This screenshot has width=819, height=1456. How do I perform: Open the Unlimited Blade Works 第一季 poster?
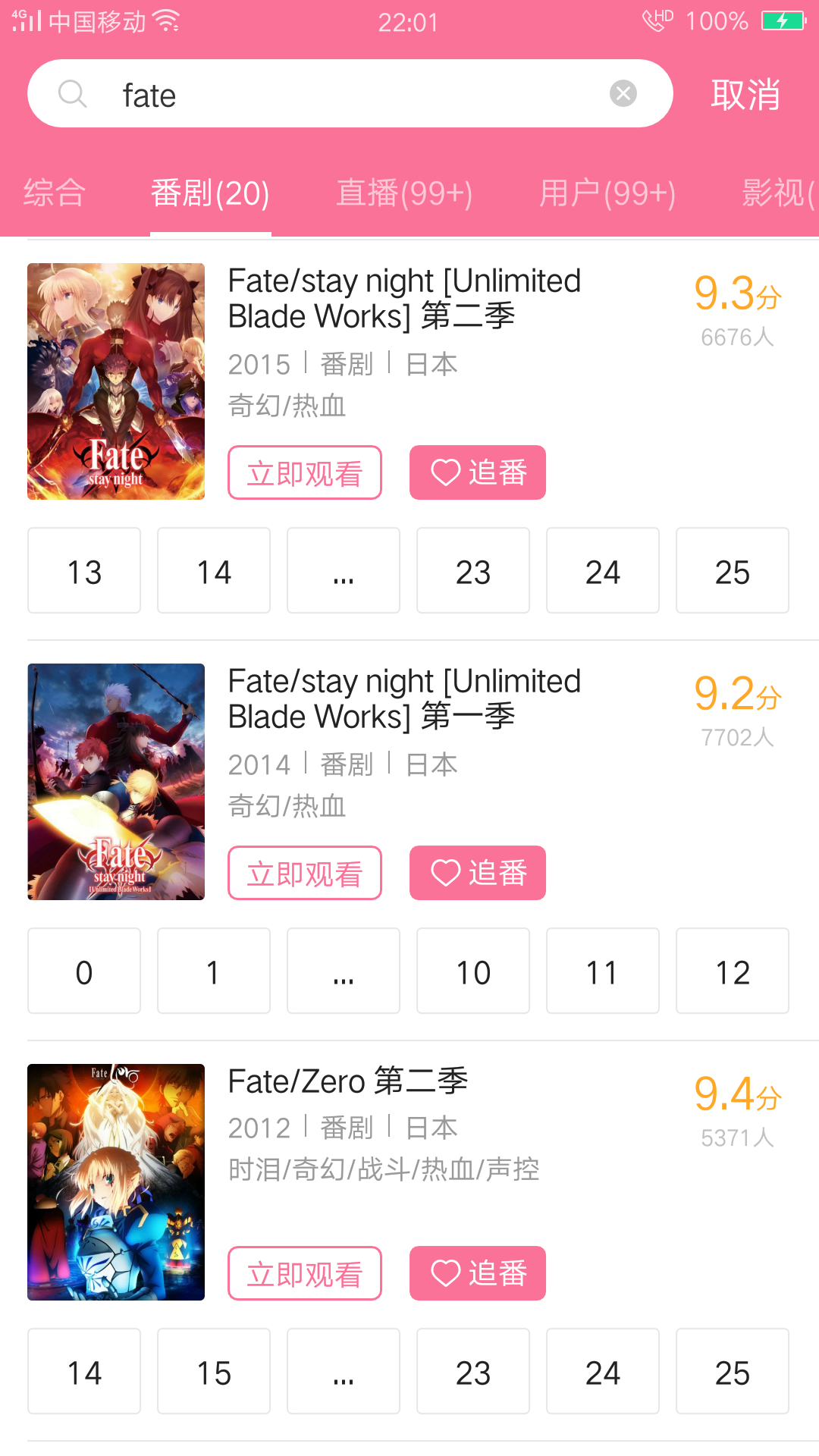(116, 782)
